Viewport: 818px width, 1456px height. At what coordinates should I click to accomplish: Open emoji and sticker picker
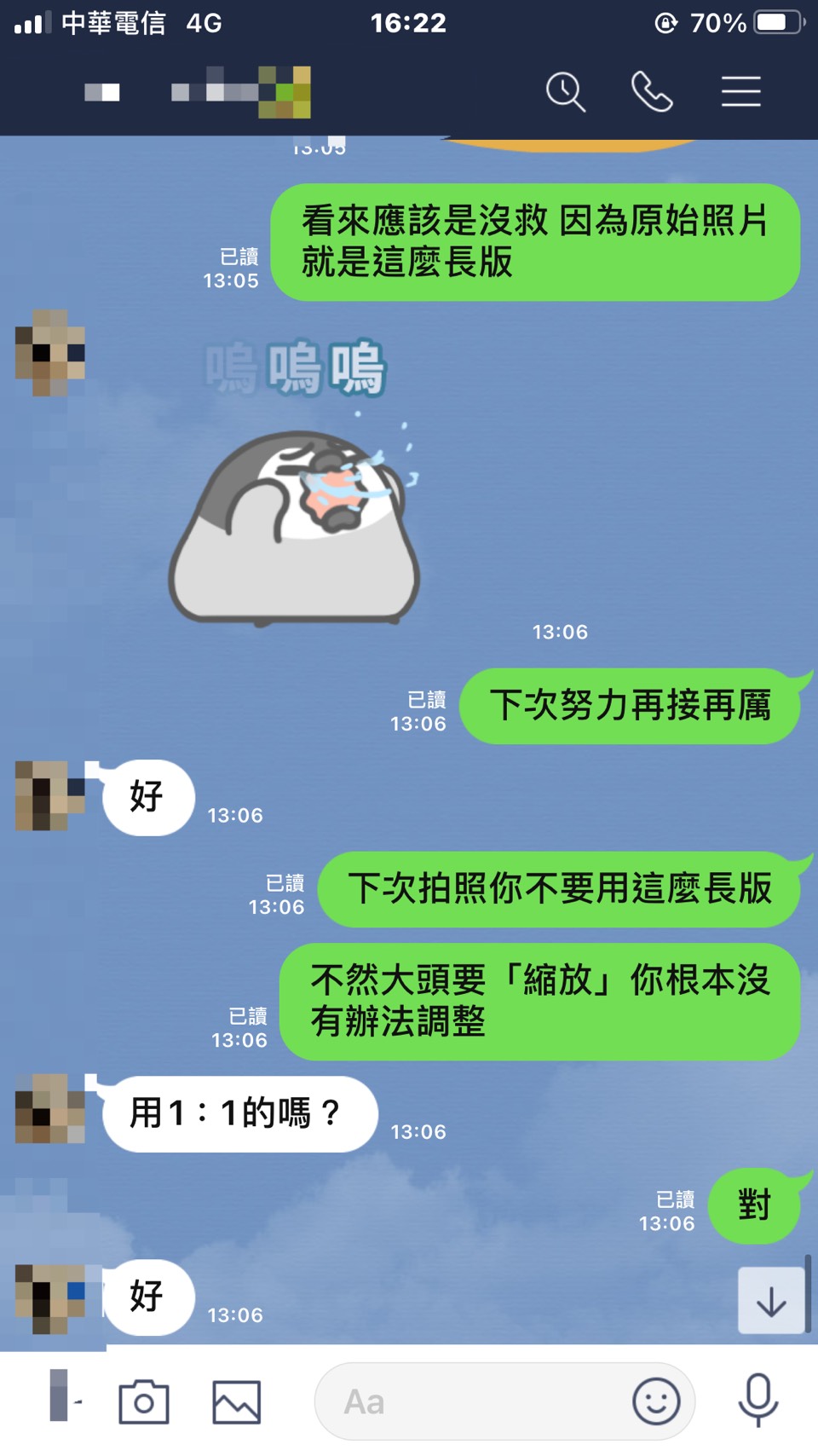pos(656,1401)
